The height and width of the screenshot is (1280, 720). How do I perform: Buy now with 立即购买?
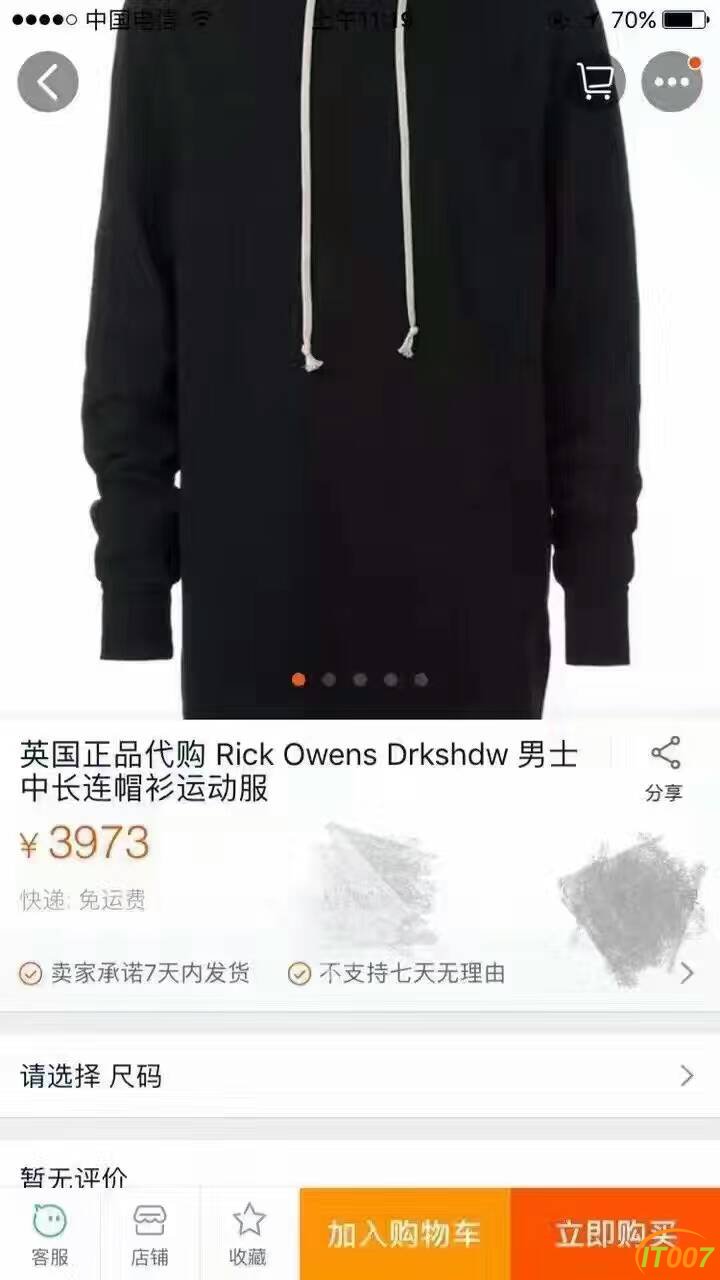[x=614, y=1234]
